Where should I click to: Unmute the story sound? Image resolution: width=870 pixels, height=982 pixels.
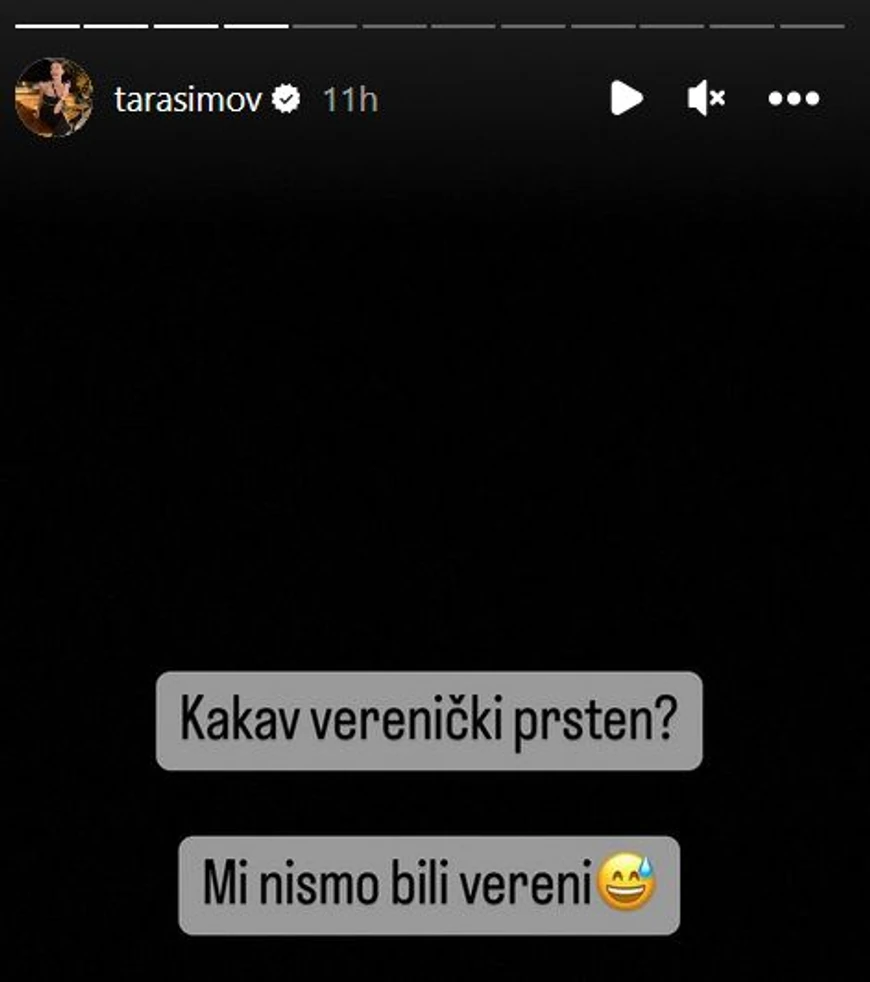pyautogui.click(x=706, y=98)
